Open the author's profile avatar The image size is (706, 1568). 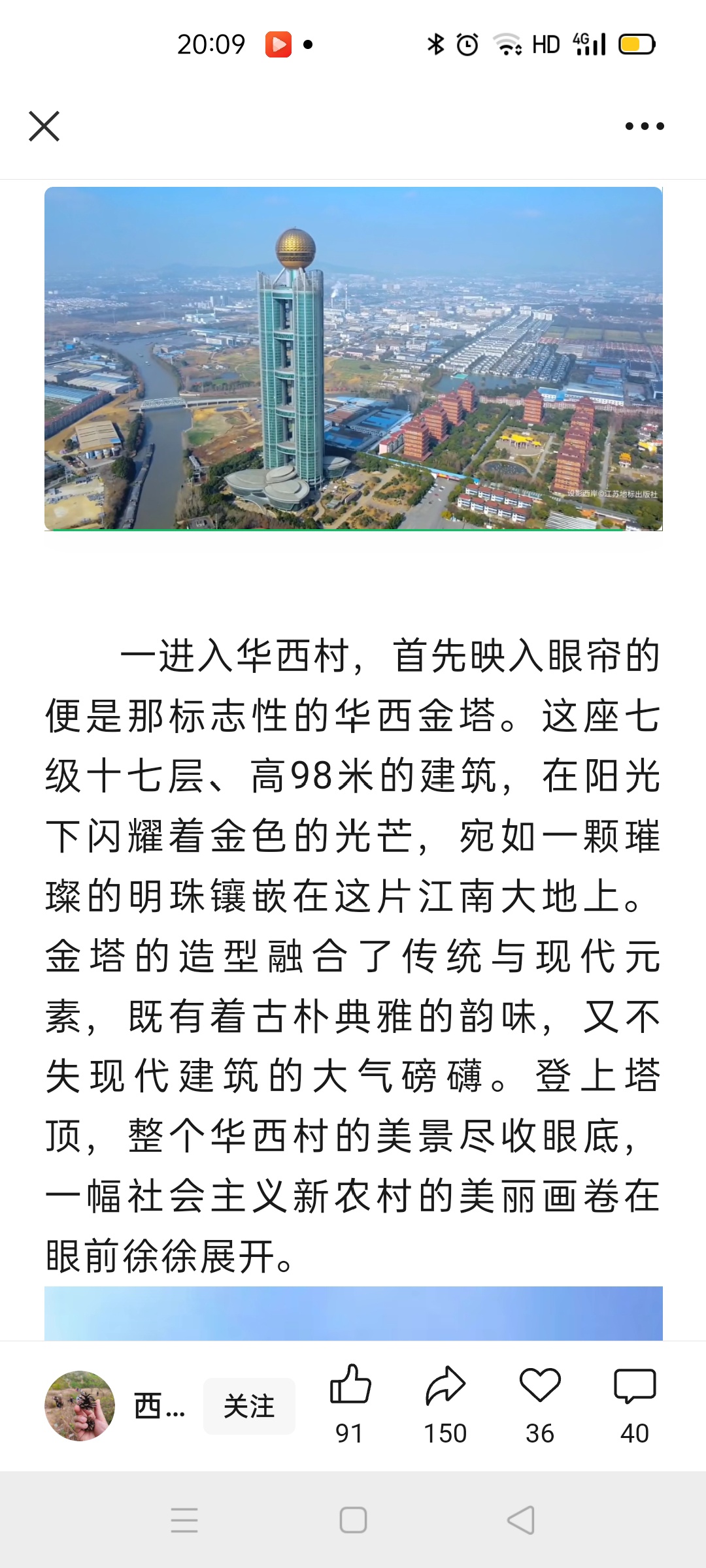pos(80,1405)
